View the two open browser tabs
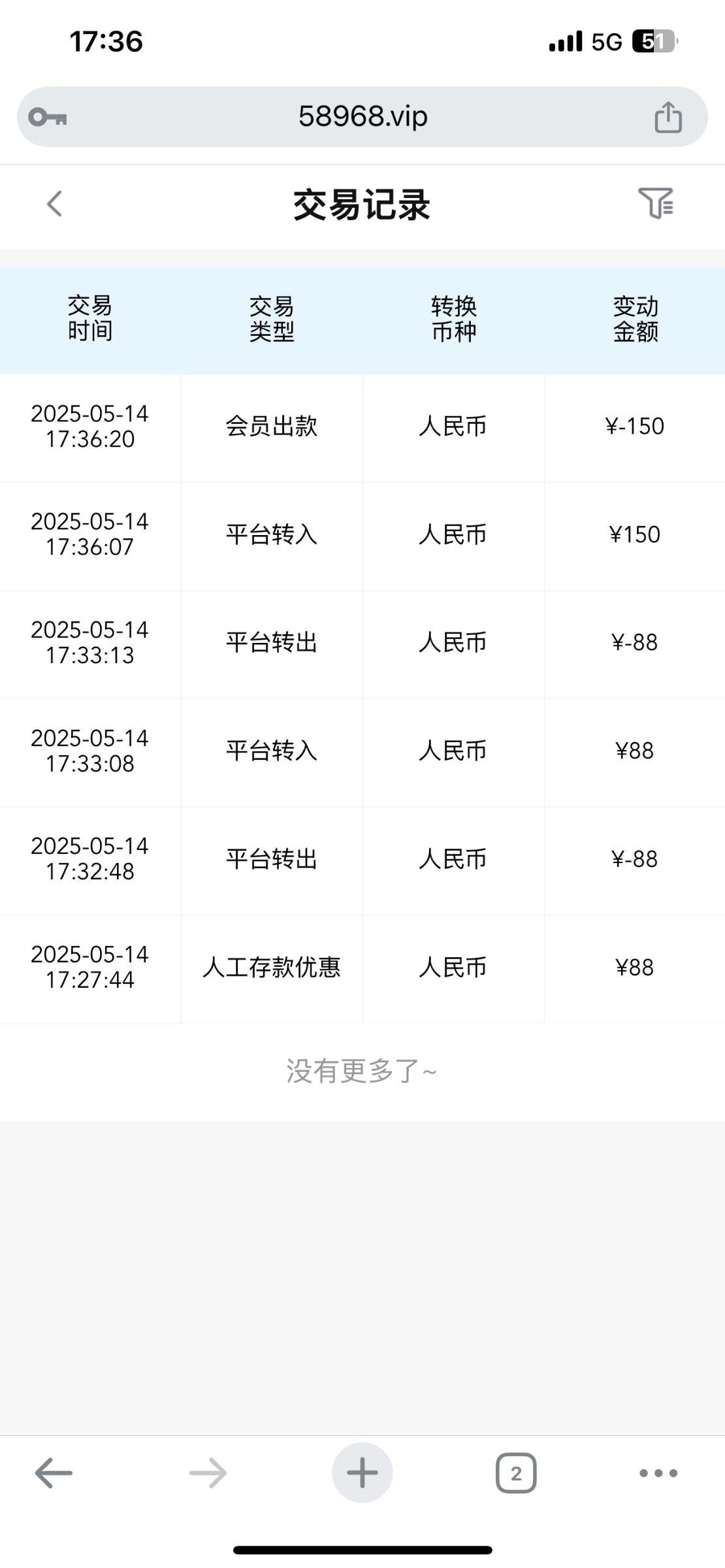 [x=516, y=1473]
